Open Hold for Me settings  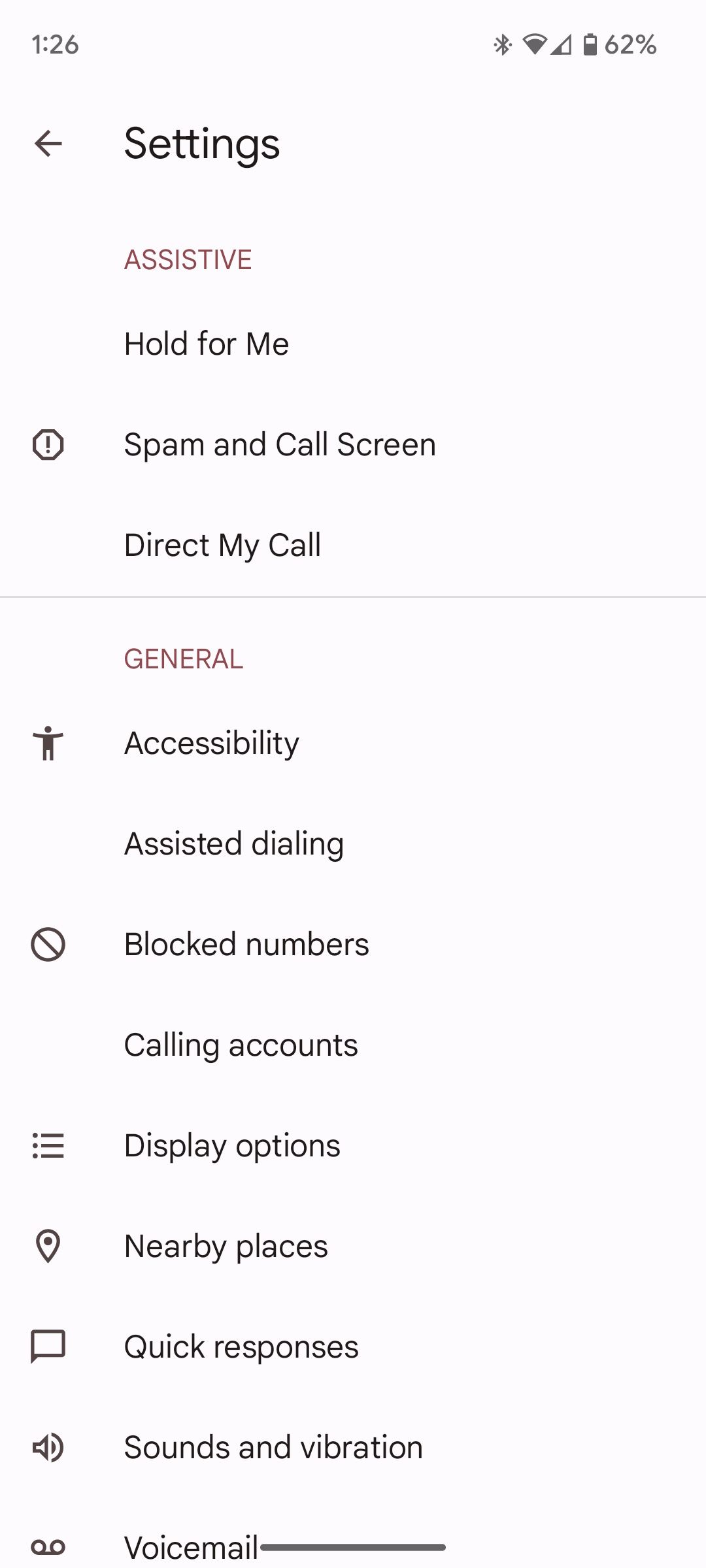(x=207, y=343)
